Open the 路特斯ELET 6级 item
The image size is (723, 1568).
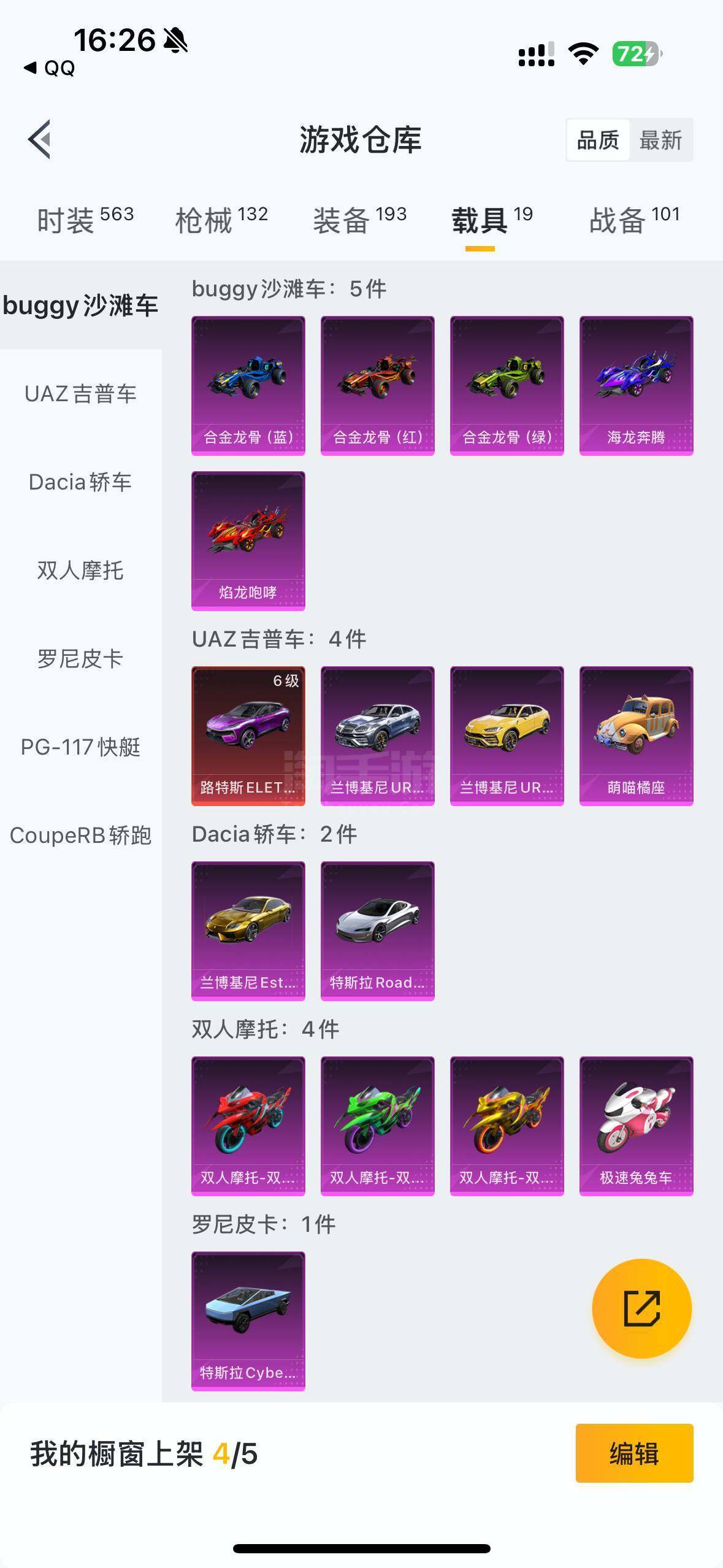point(248,736)
